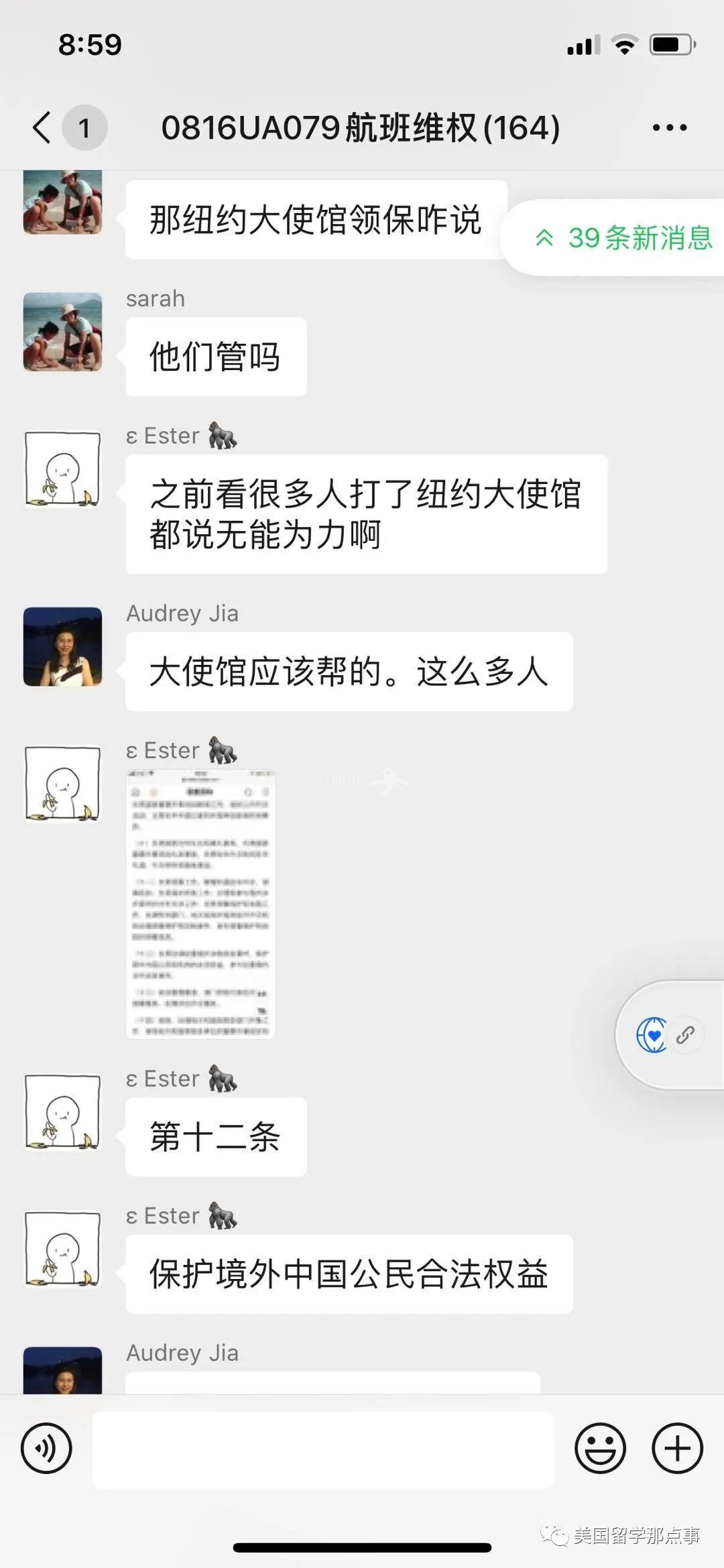Open the floating mini program window
Screen dimensions: 724x1568
[x=669, y=1035]
